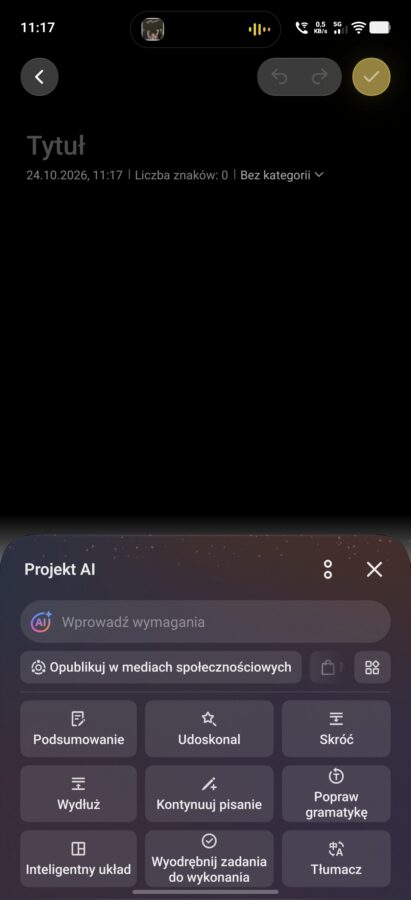Select Opublikuj w mediach społecznościowych chip

pos(161,668)
